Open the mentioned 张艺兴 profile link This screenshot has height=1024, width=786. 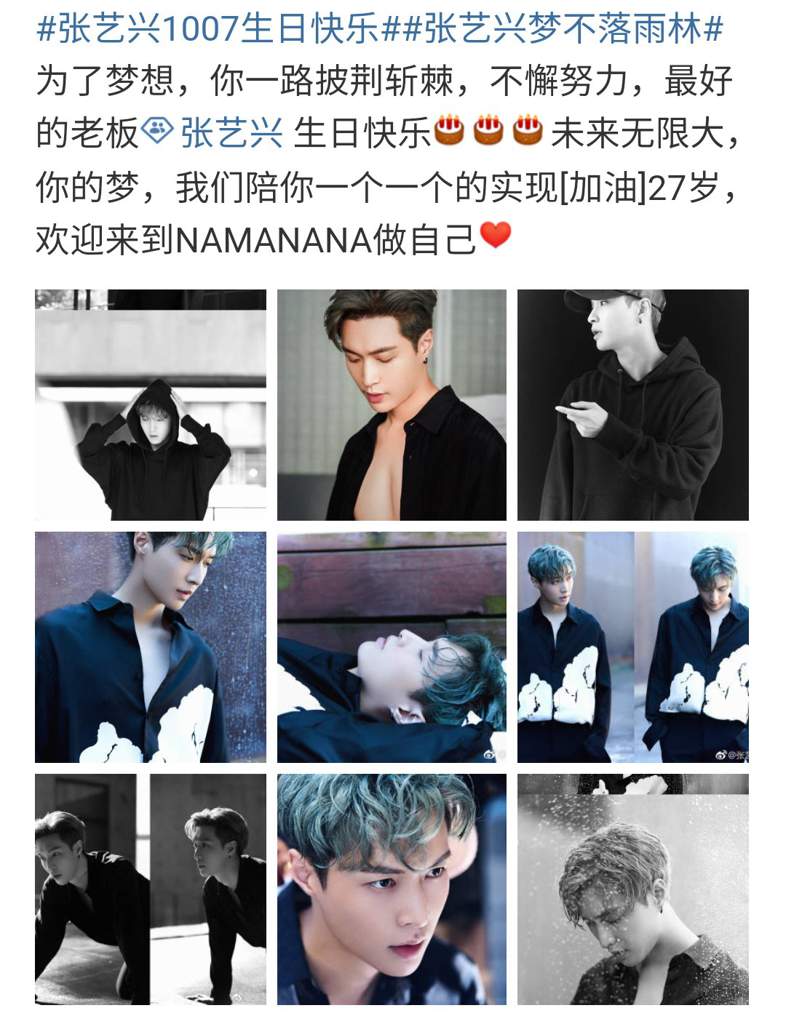[233, 133]
